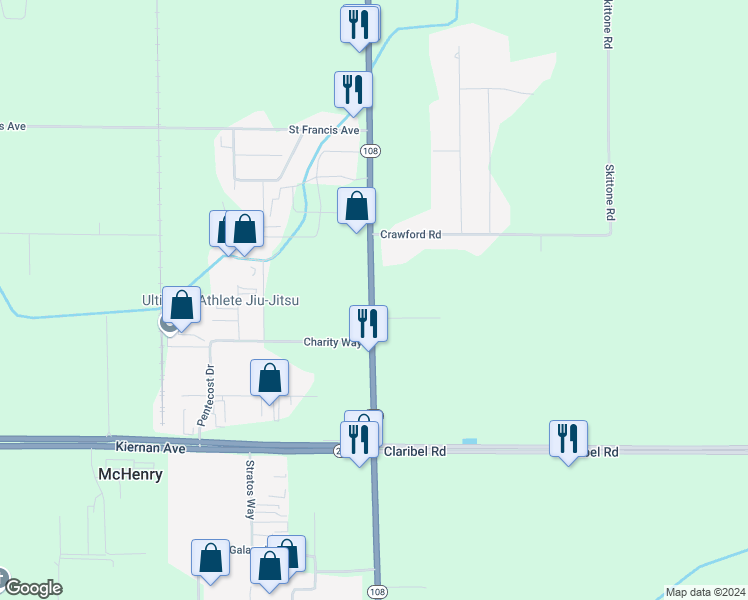Image resolution: width=748 pixels, height=600 pixels.
Task: Select the shopping marker beside Crawford Rd
Action: (357, 207)
